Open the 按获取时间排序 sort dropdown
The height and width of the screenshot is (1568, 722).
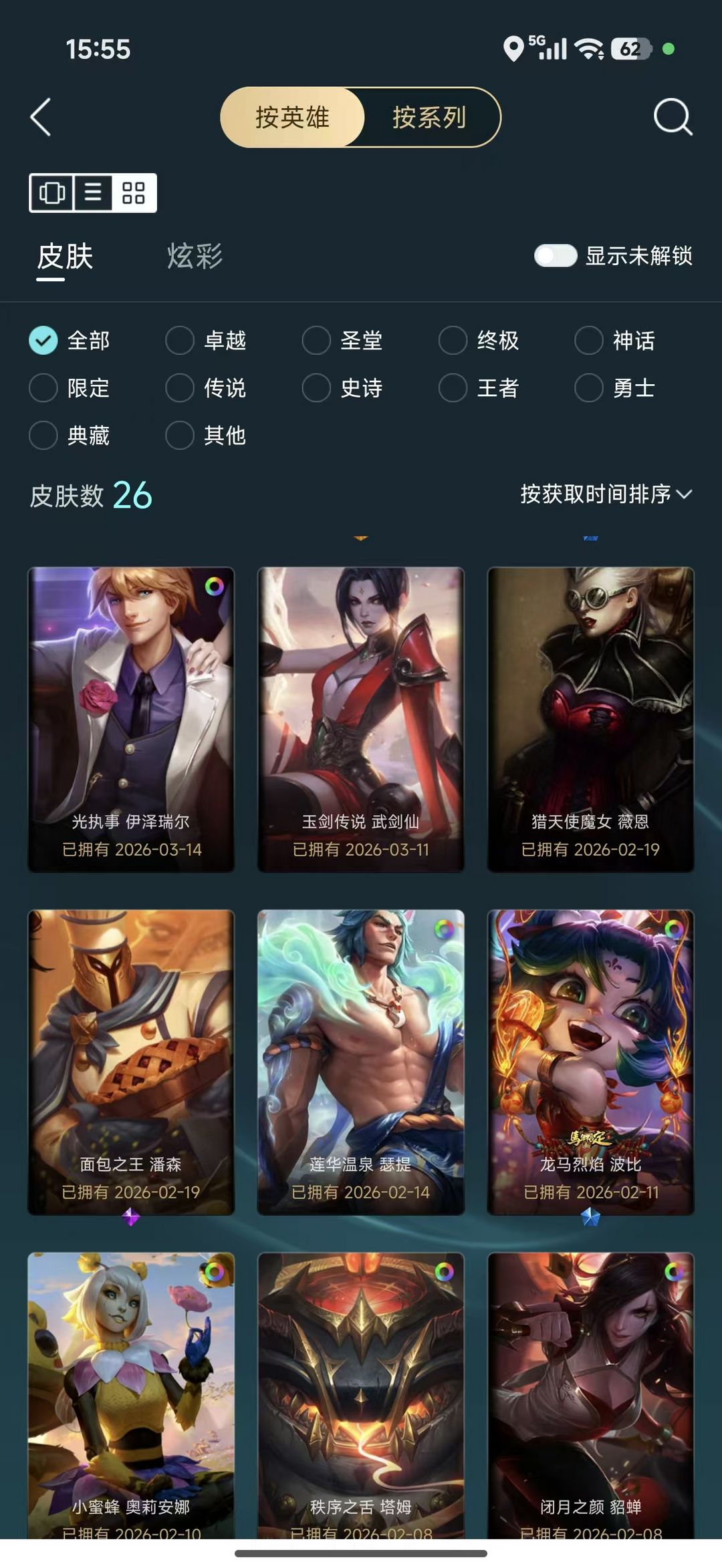point(604,495)
